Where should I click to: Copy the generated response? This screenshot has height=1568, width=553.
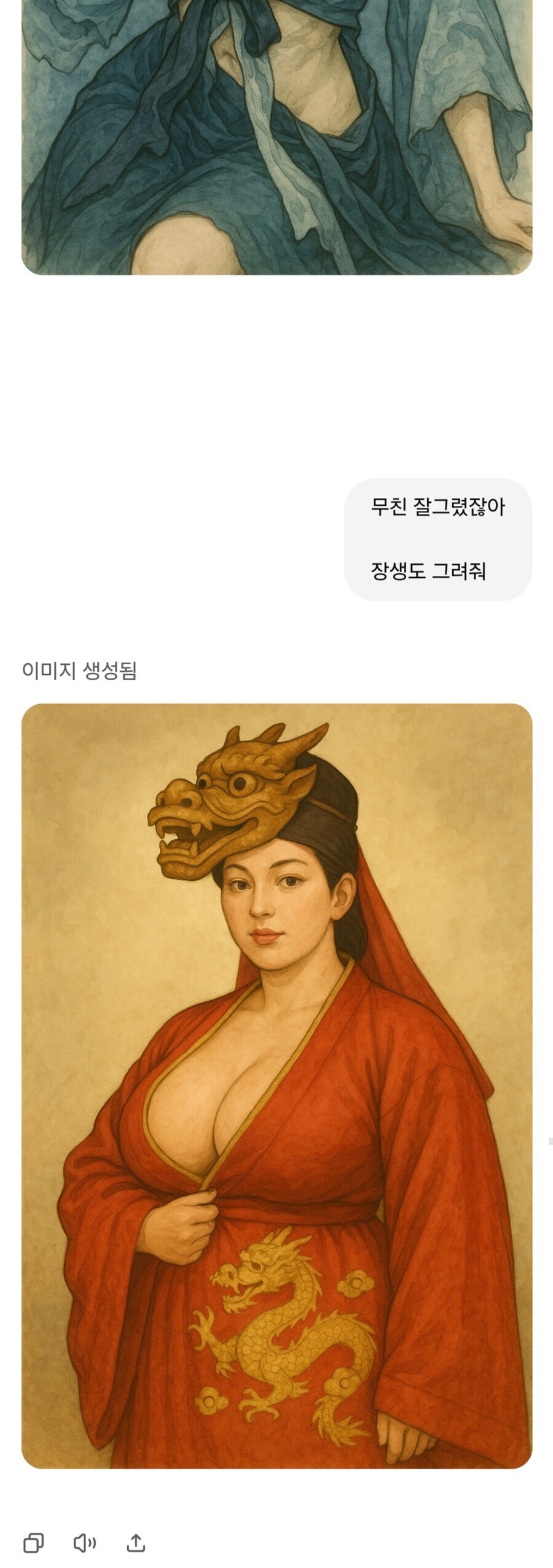[33, 1543]
